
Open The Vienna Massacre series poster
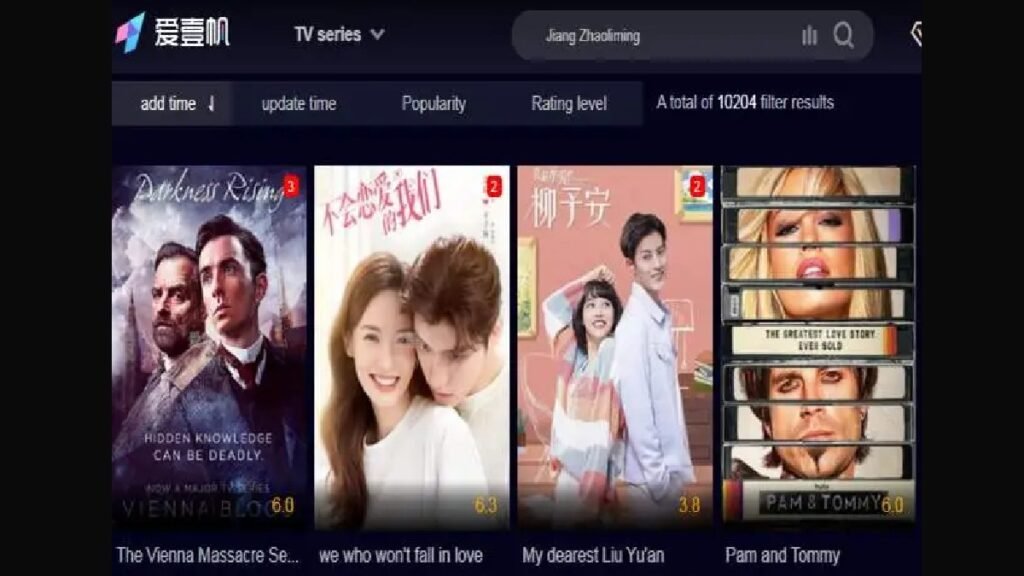(x=210, y=347)
